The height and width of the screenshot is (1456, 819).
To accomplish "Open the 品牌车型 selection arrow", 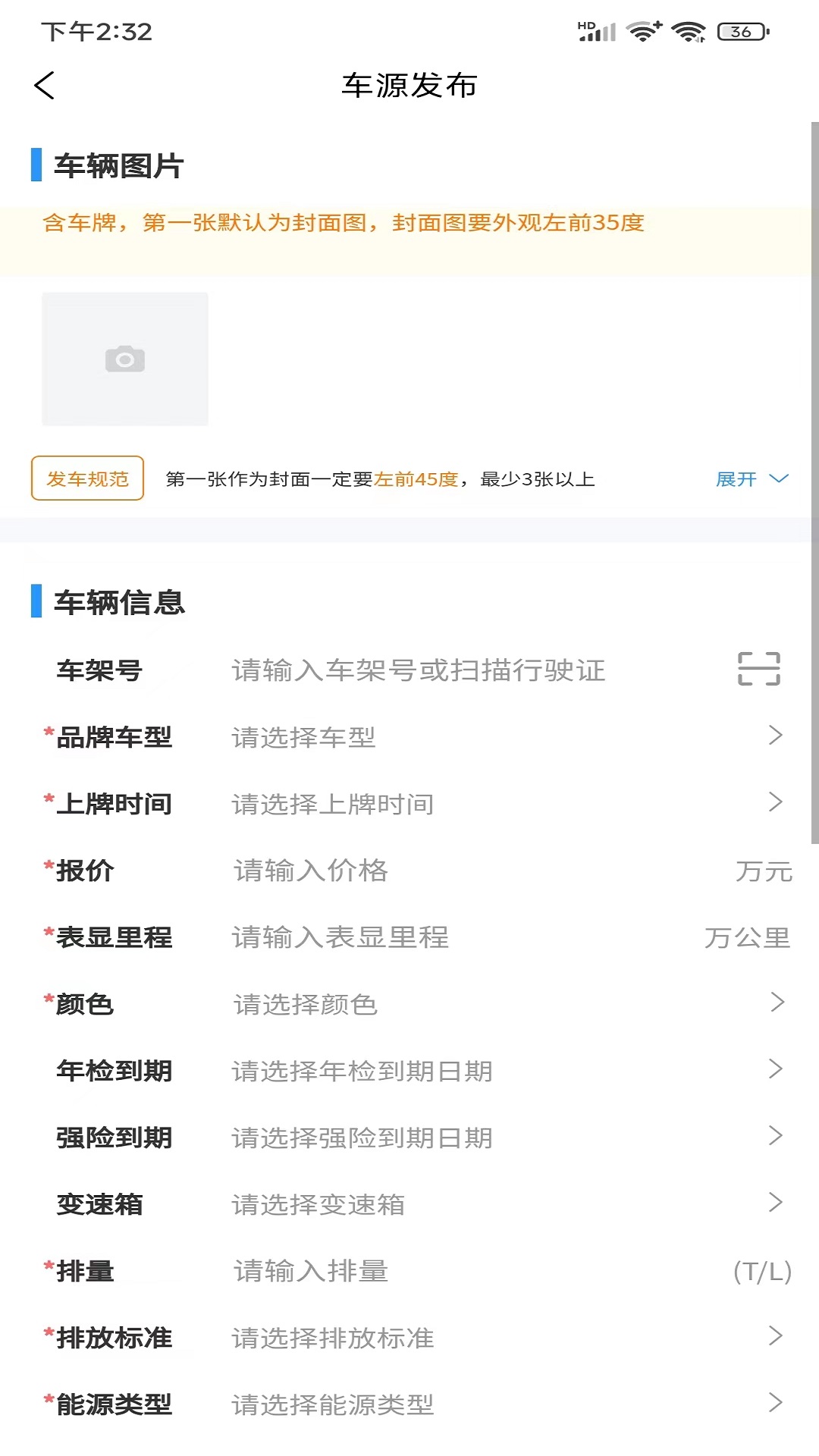I will coord(775,736).
